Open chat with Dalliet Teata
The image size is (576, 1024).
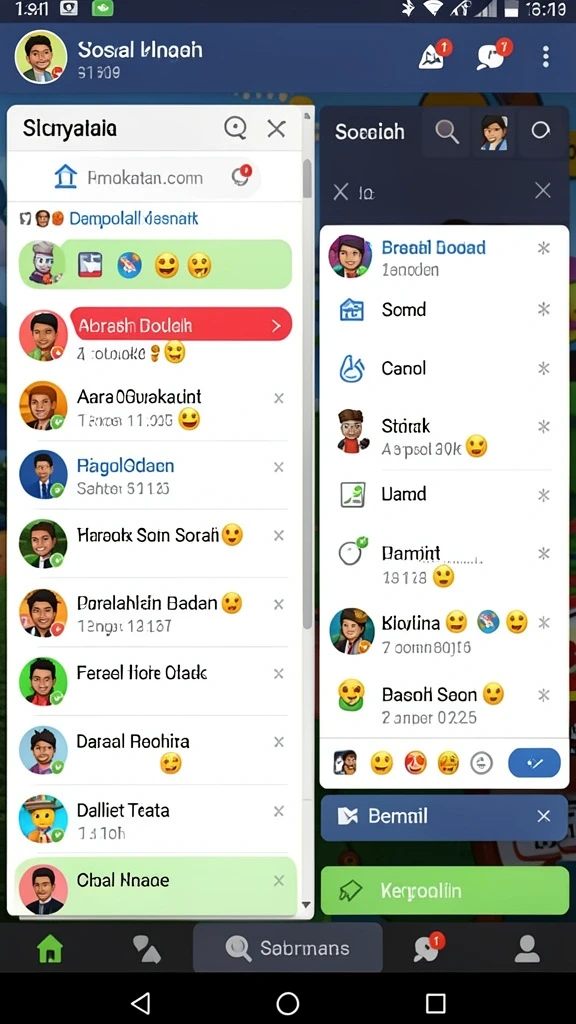154,820
